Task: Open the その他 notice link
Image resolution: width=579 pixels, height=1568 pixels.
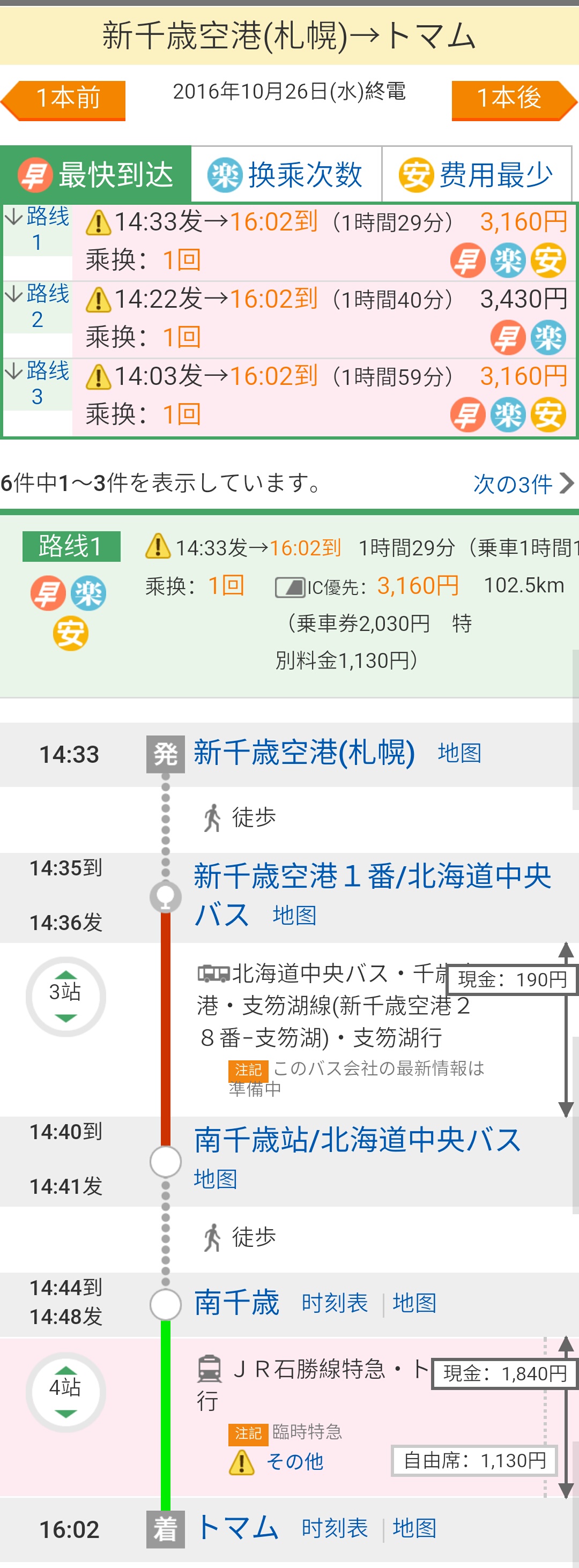Action: click(x=295, y=1461)
